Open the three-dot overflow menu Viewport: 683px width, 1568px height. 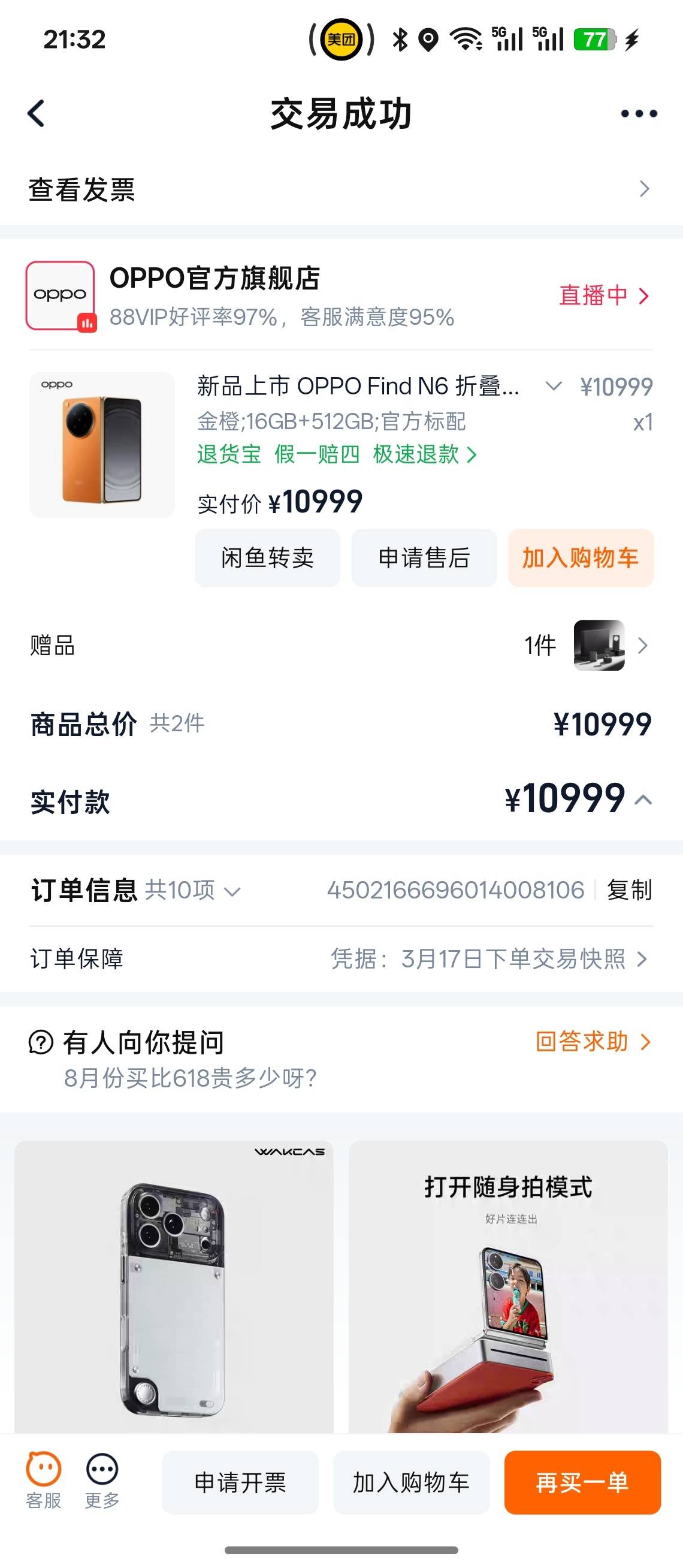[639, 114]
